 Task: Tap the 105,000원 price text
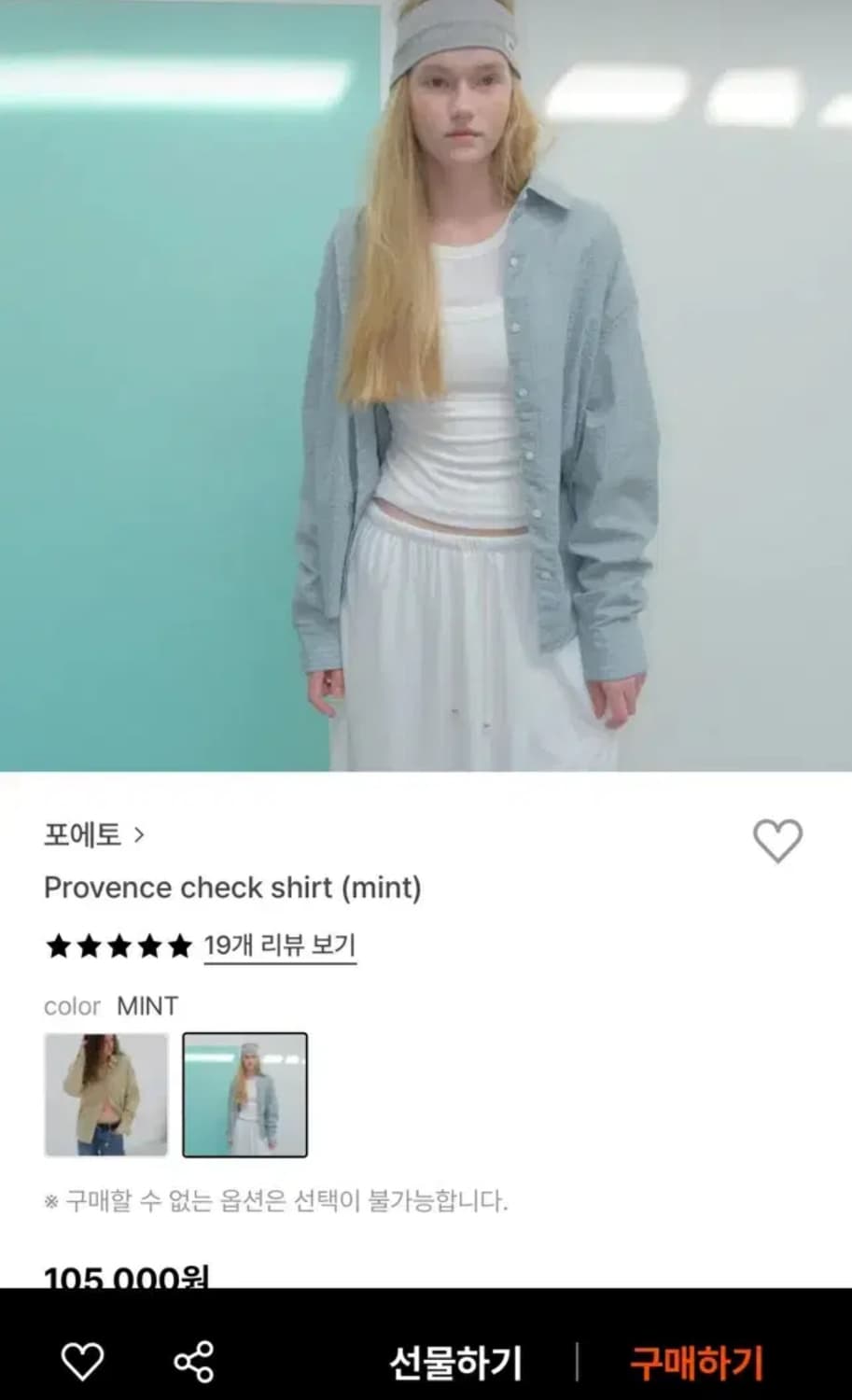(127, 1277)
